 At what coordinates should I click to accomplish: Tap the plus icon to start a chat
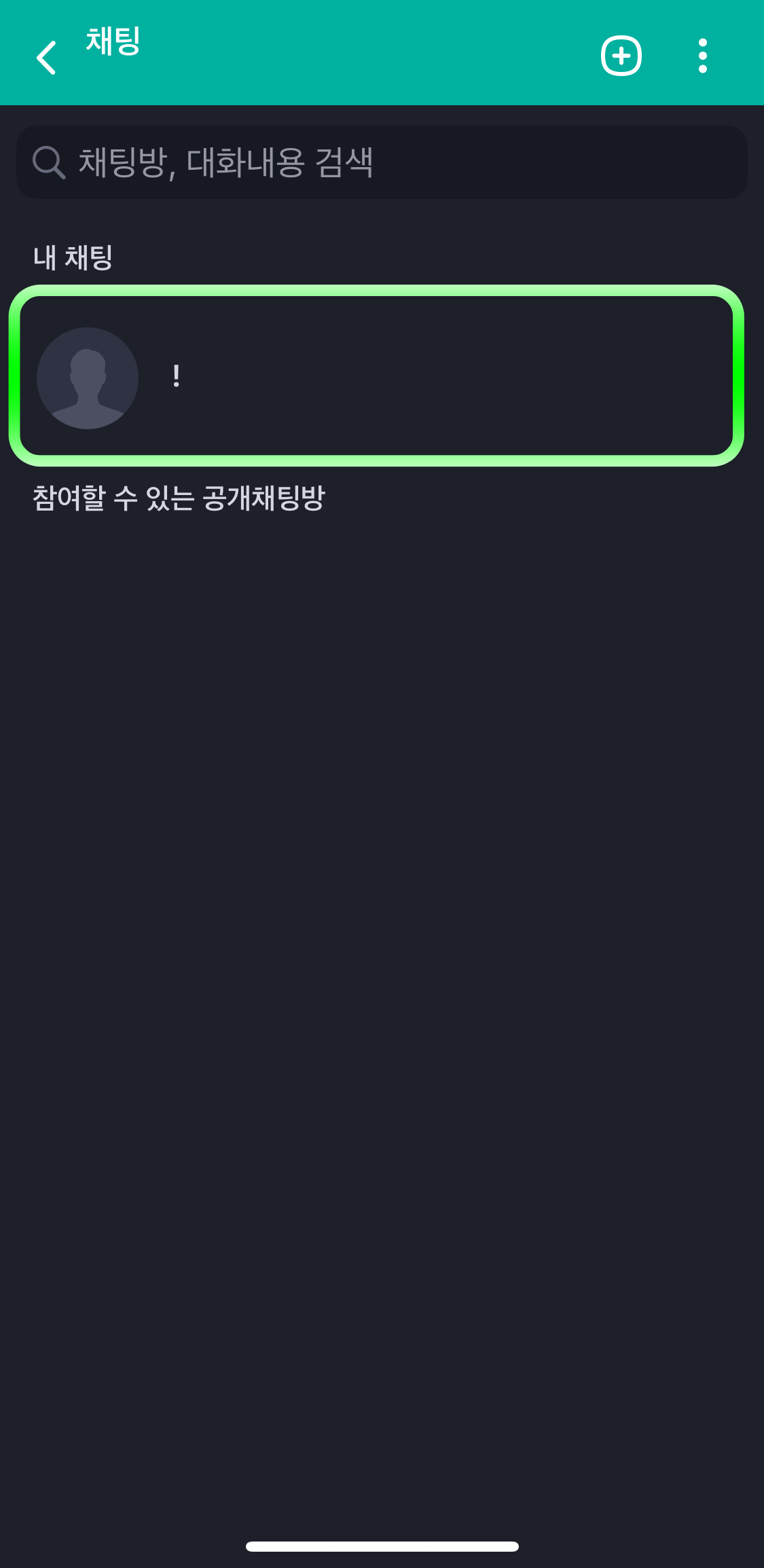coord(621,55)
